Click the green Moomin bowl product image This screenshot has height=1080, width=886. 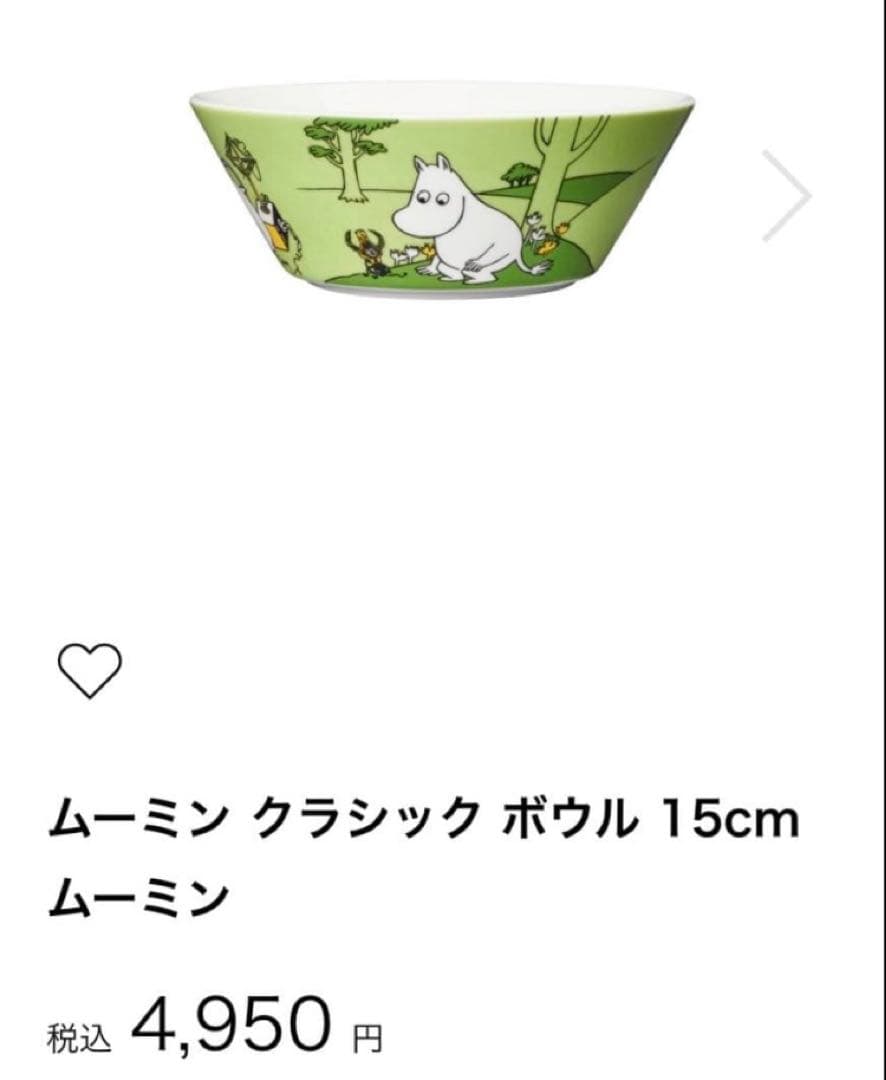440,190
